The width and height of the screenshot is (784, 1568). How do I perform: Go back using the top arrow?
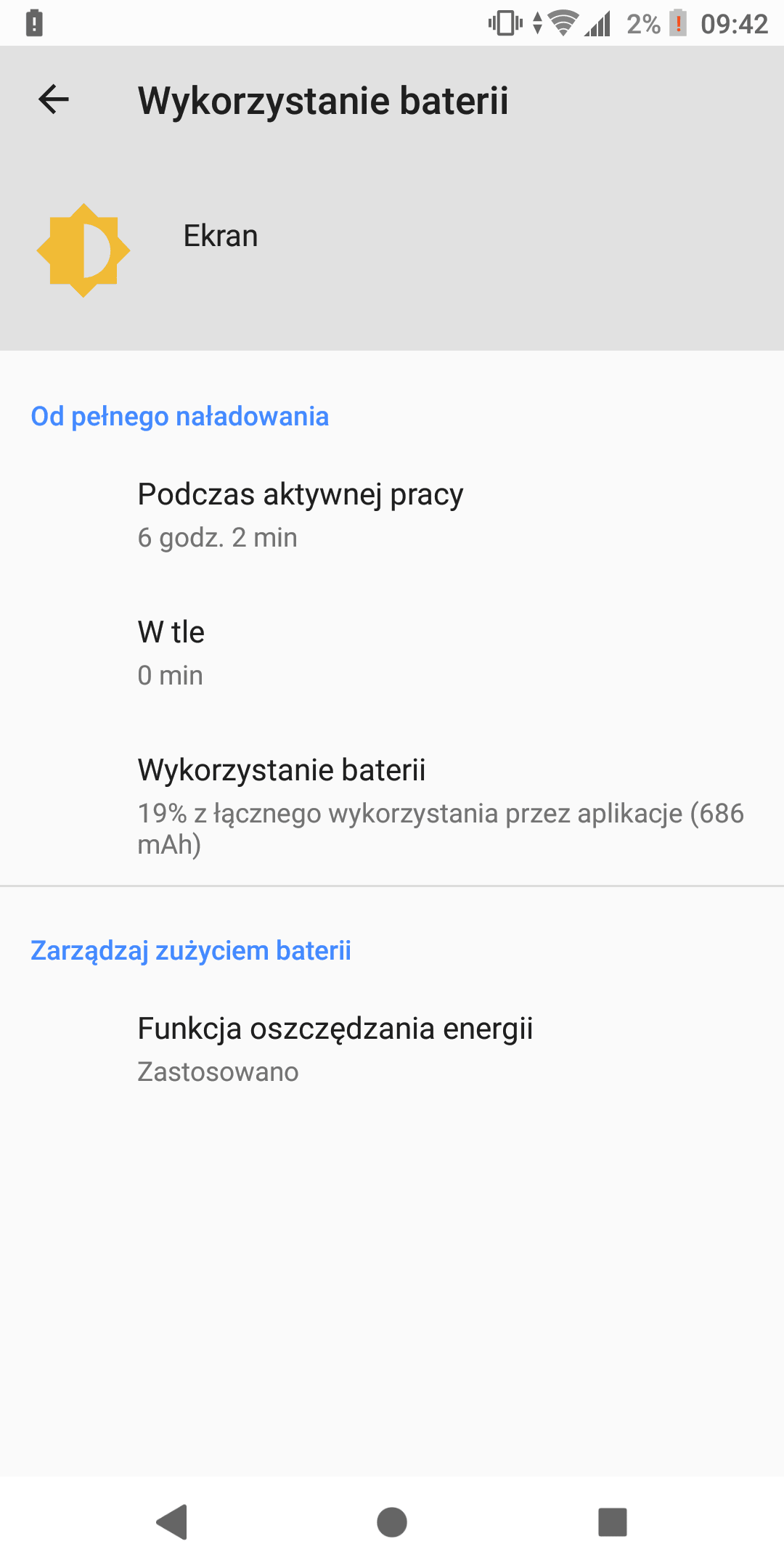(x=54, y=99)
